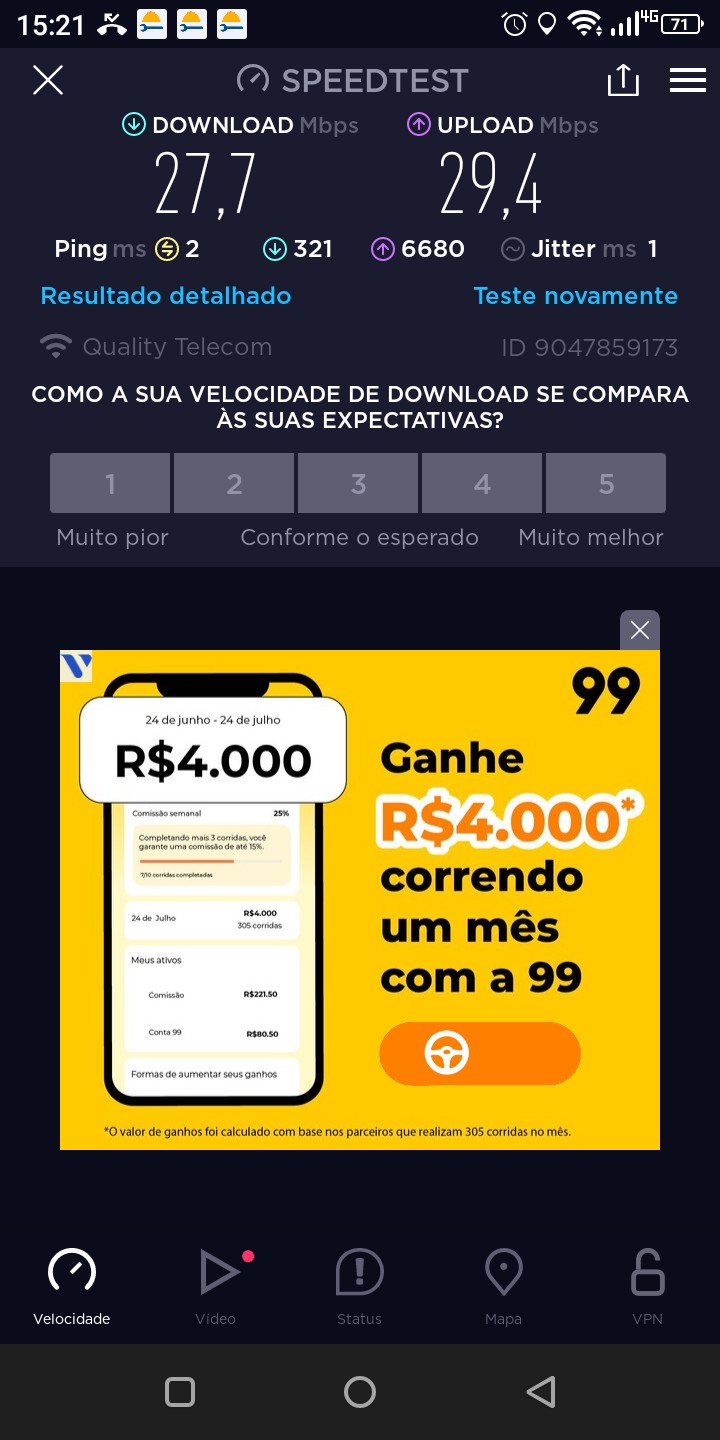Choose rating 5 Muito melhor
Image resolution: width=720 pixels, height=1440 pixels.
tap(606, 484)
